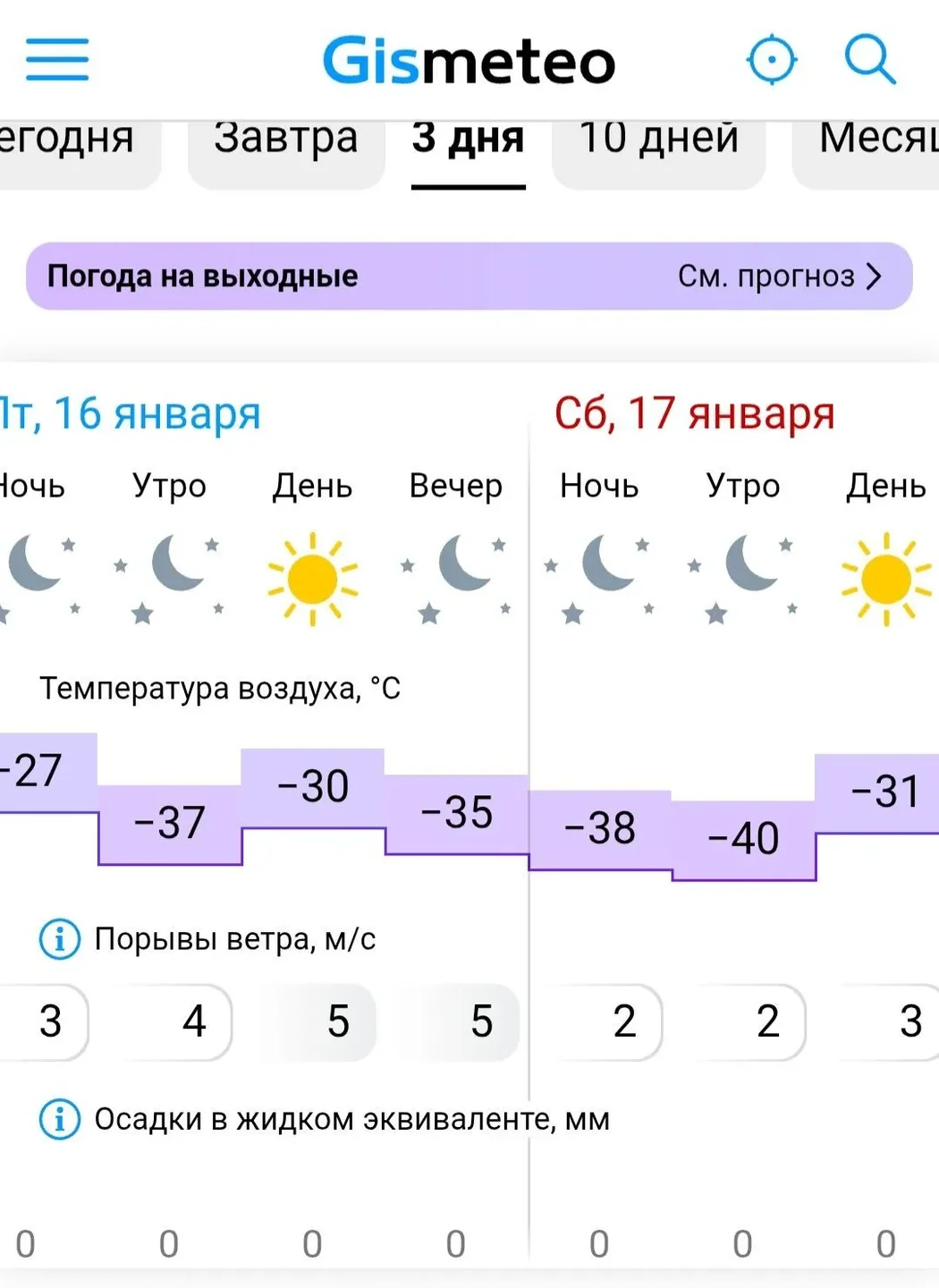
Task: Tap info icon next to Порывы ветра
Action: pos(60,939)
